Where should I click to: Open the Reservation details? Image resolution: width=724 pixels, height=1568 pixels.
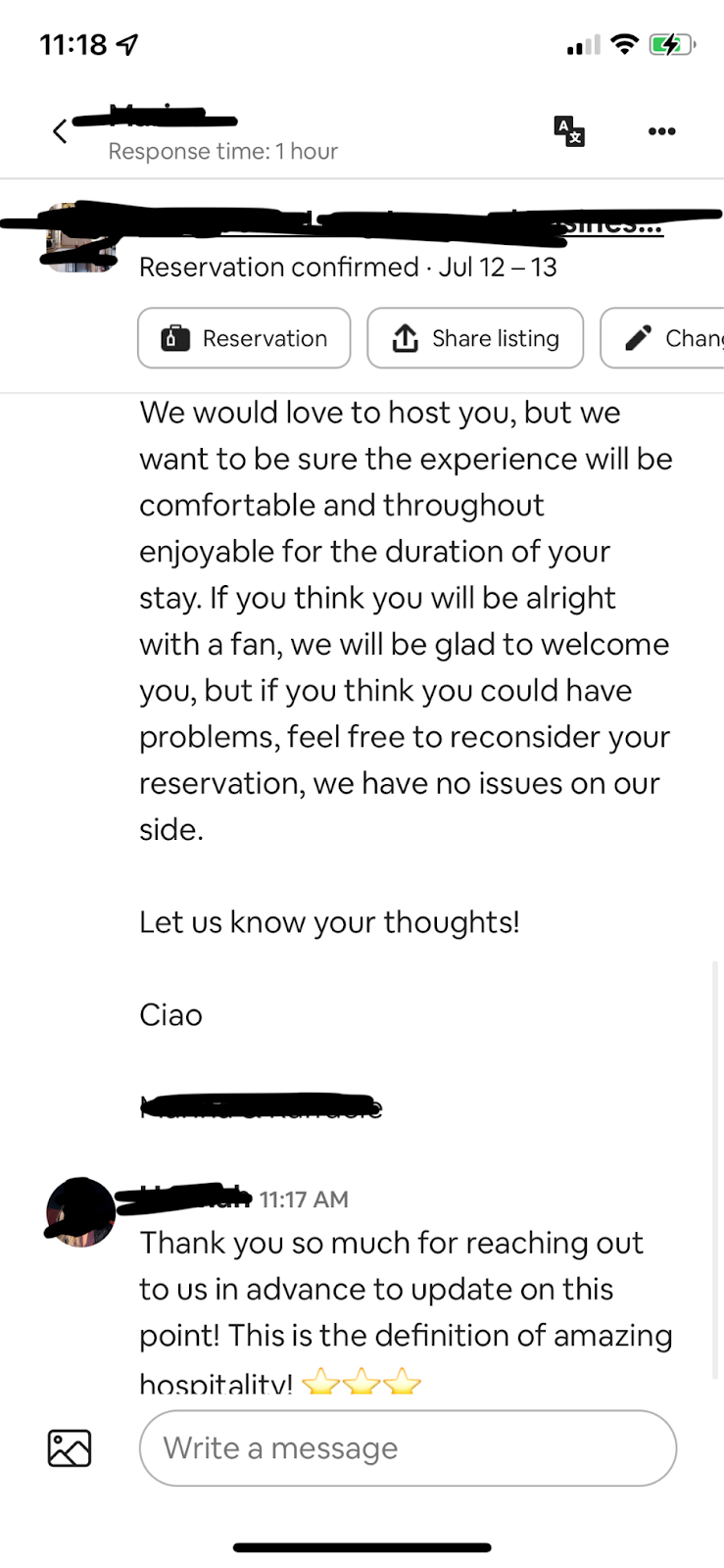coord(244,338)
